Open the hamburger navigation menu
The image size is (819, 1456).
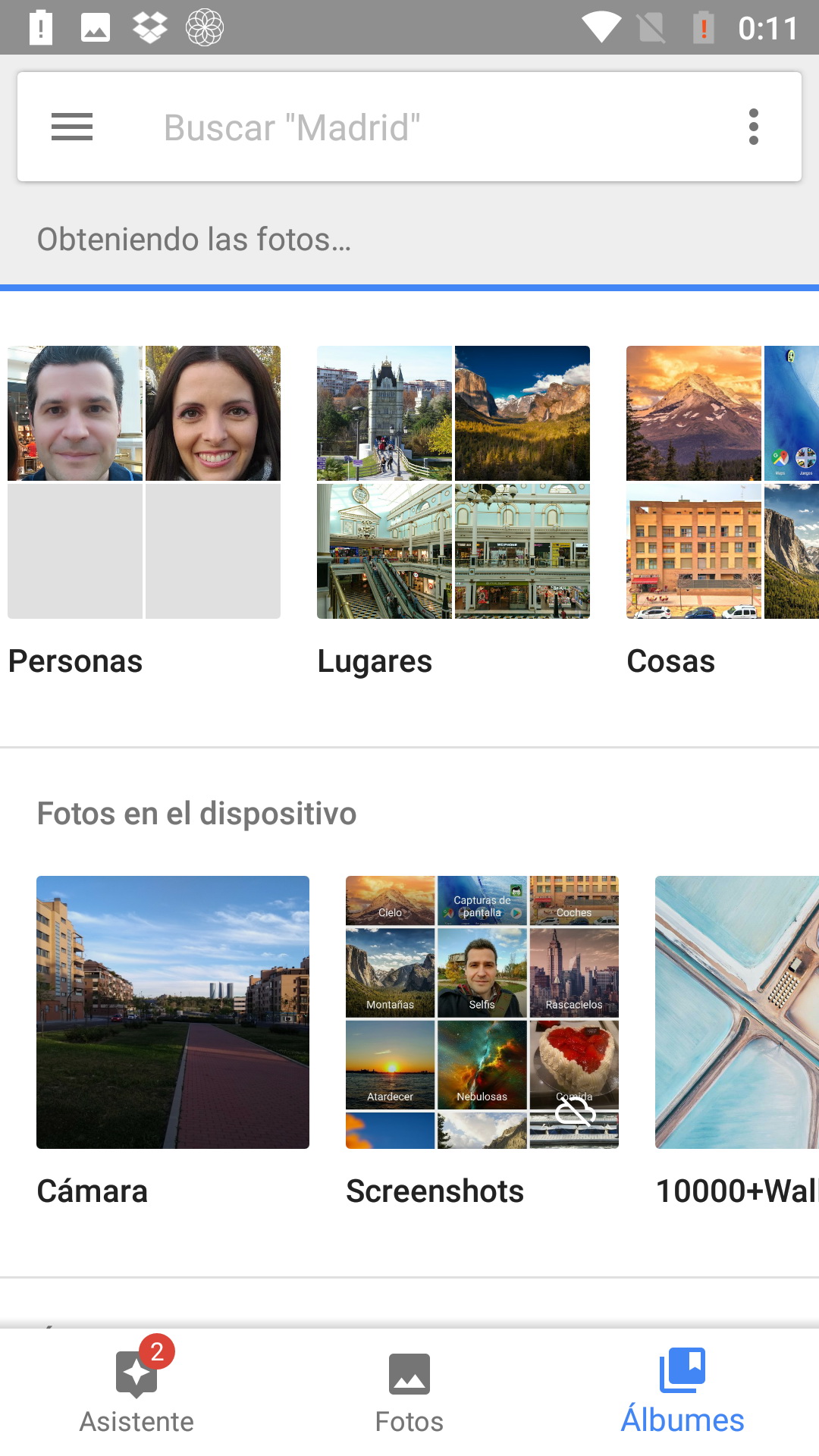tap(72, 127)
